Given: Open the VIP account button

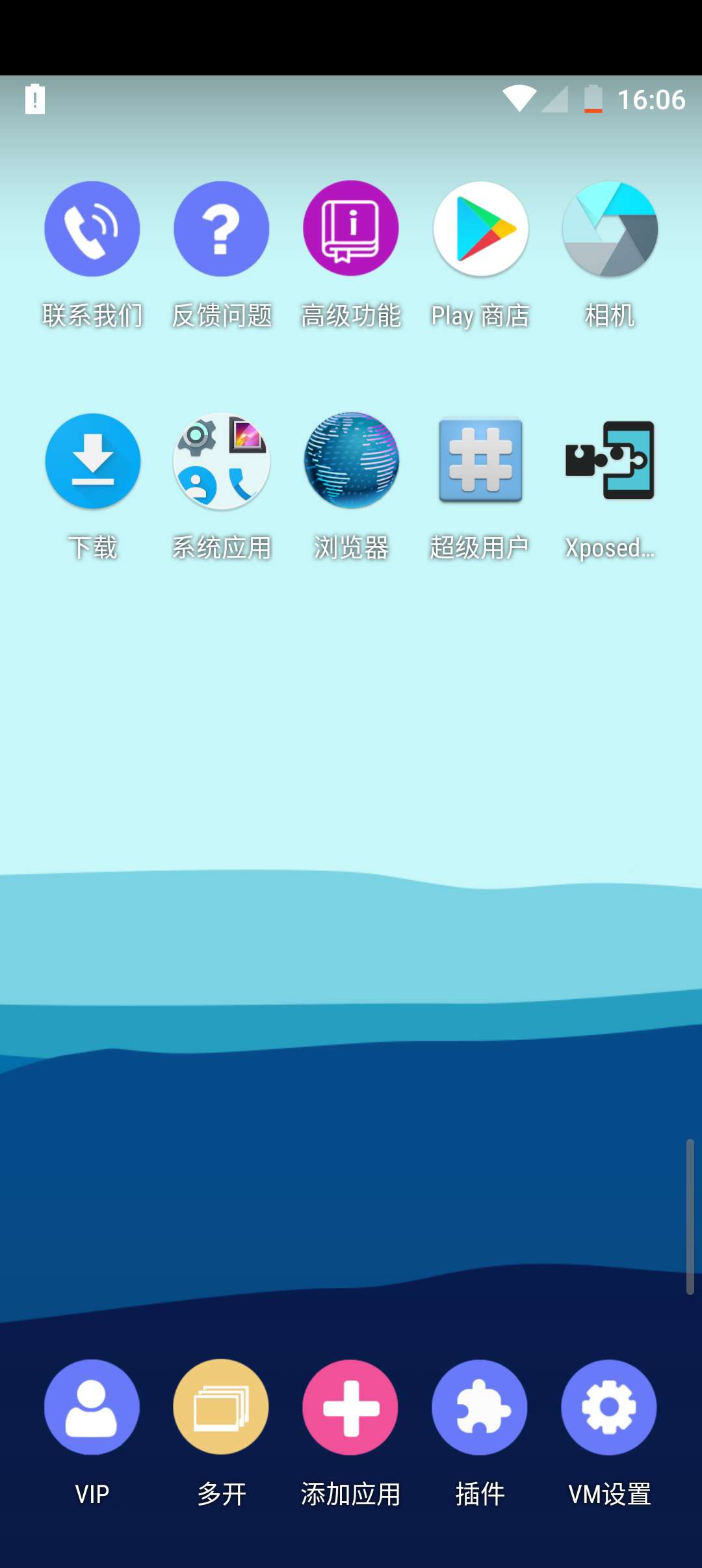Looking at the screenshot, I should coord(92,1407).
